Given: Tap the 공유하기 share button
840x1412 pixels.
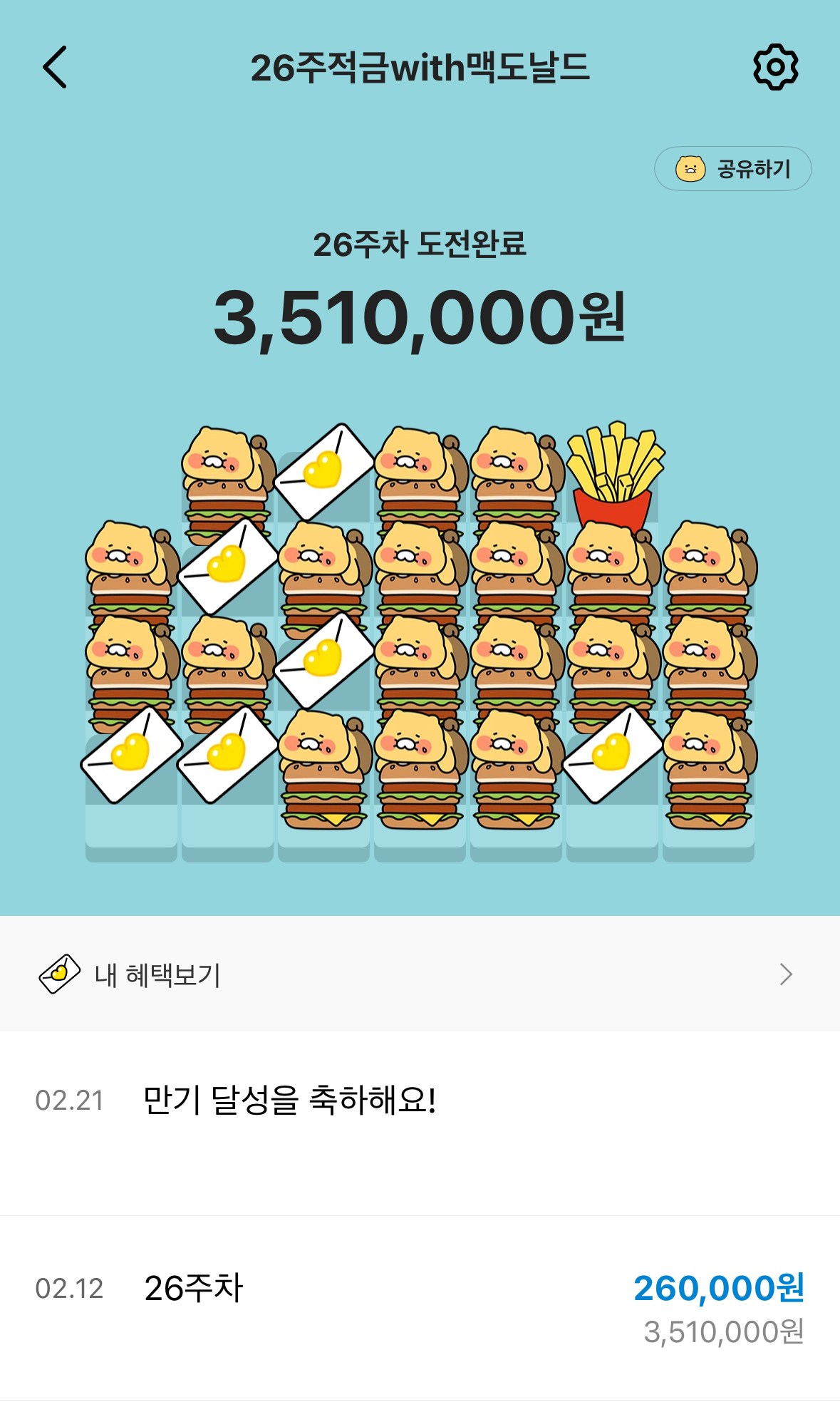Looking at the screenshot, I should coord(732,169).
